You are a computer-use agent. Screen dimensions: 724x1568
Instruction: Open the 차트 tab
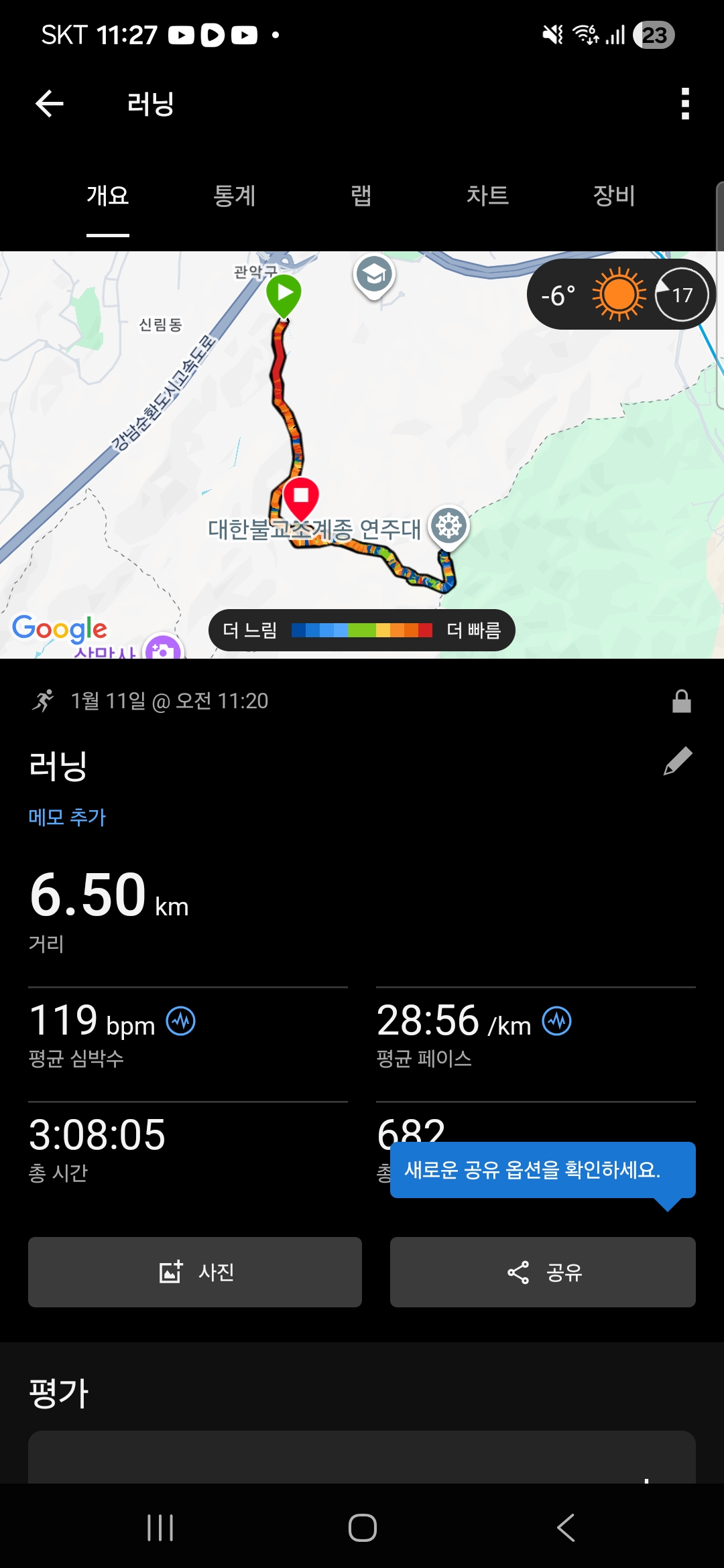[488, 196]
